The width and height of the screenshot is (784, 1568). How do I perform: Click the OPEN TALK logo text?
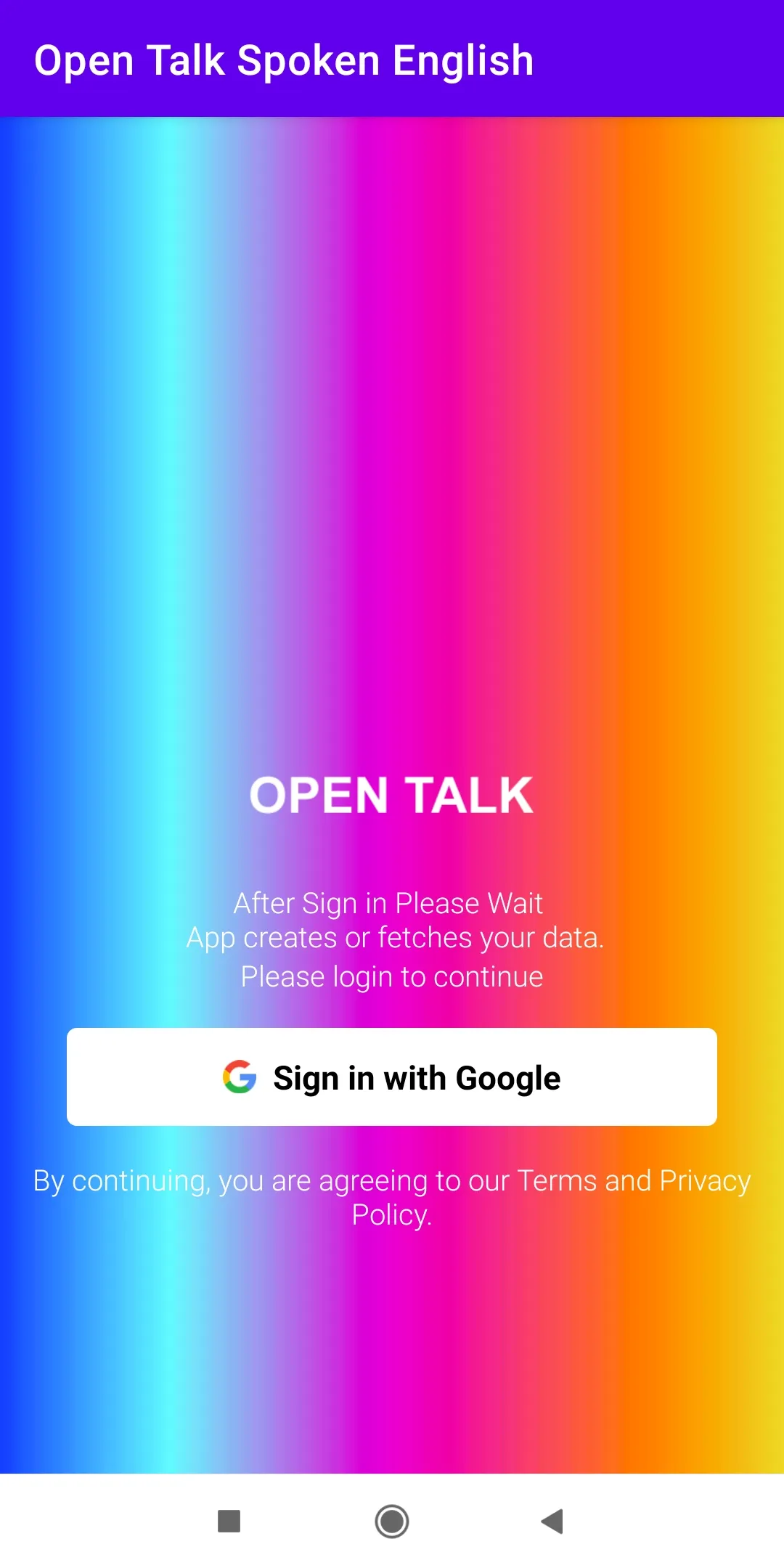[392, 795]
